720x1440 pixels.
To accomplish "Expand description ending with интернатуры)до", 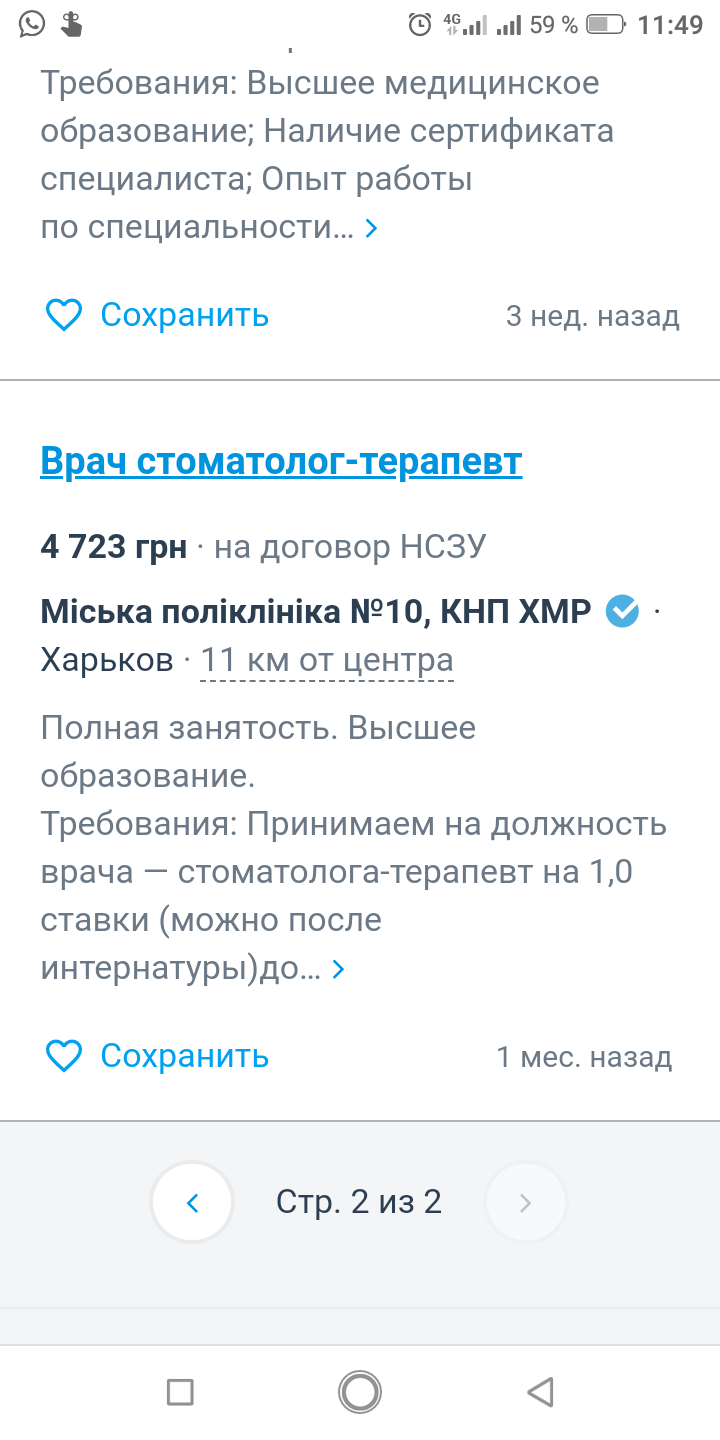I will pos(338,969).
